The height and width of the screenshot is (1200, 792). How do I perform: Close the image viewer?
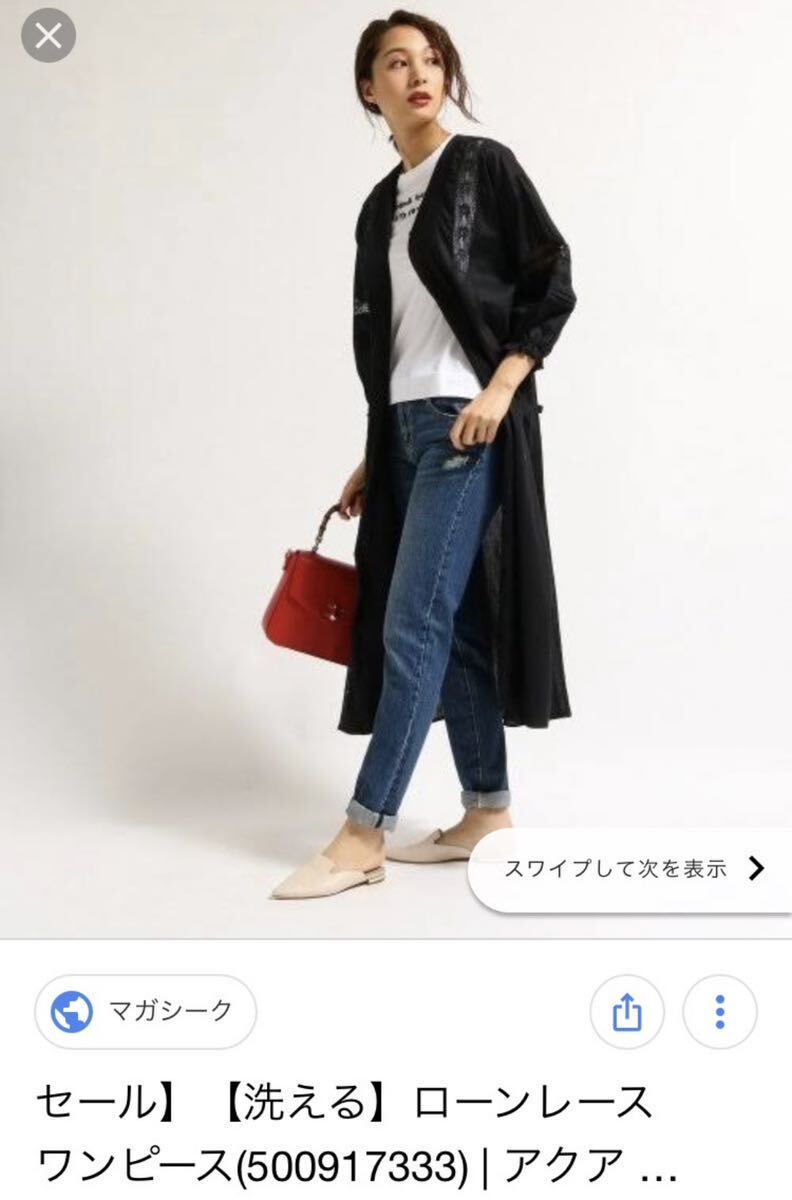pyautogui.click(x=48, y=36)
